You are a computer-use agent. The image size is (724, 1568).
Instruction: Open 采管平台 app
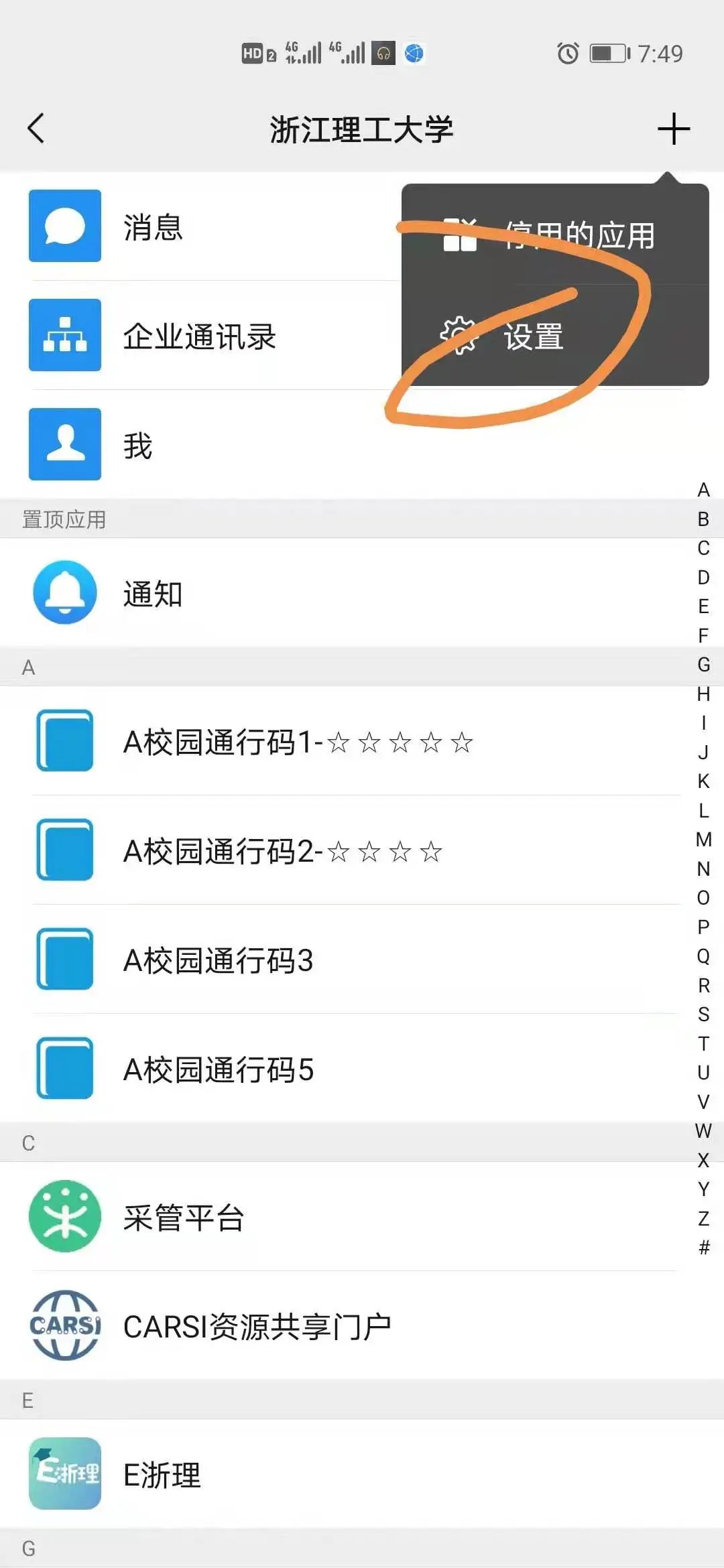[184, 1216]
